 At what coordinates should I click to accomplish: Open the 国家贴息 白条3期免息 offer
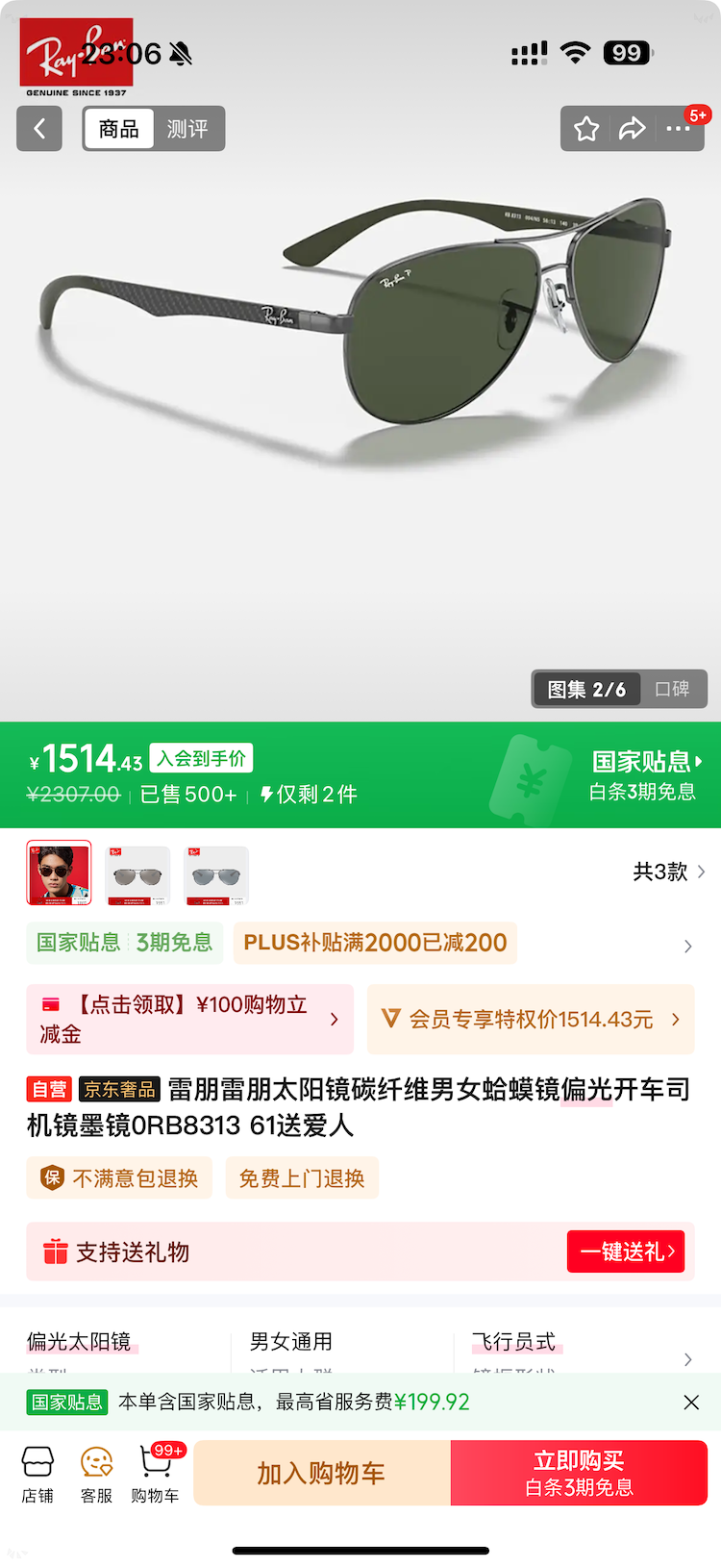click(x=642, y=775)
